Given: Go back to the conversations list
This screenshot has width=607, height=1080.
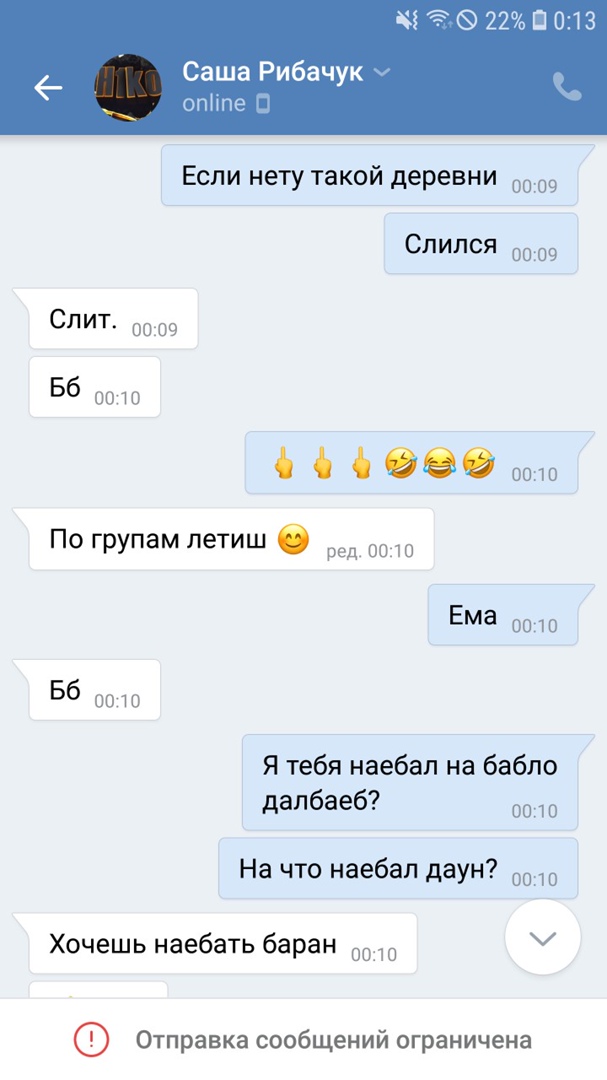Looking at the screenshot, I should [48, 88].
